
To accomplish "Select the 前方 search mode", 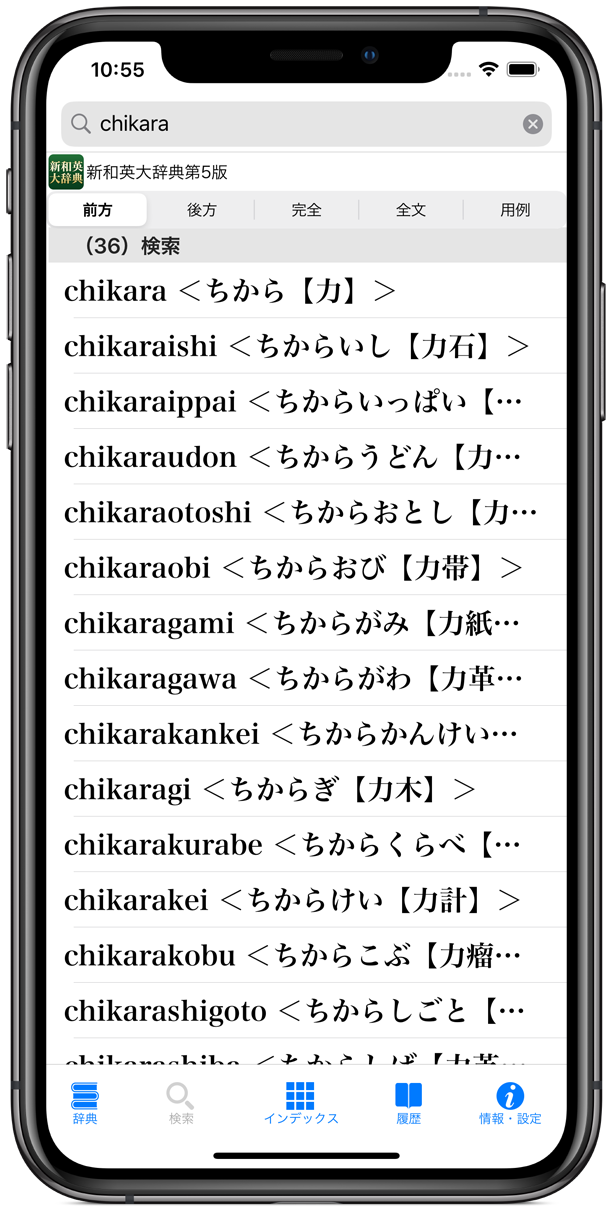I will pyautogui.click(x=98, y=210).
